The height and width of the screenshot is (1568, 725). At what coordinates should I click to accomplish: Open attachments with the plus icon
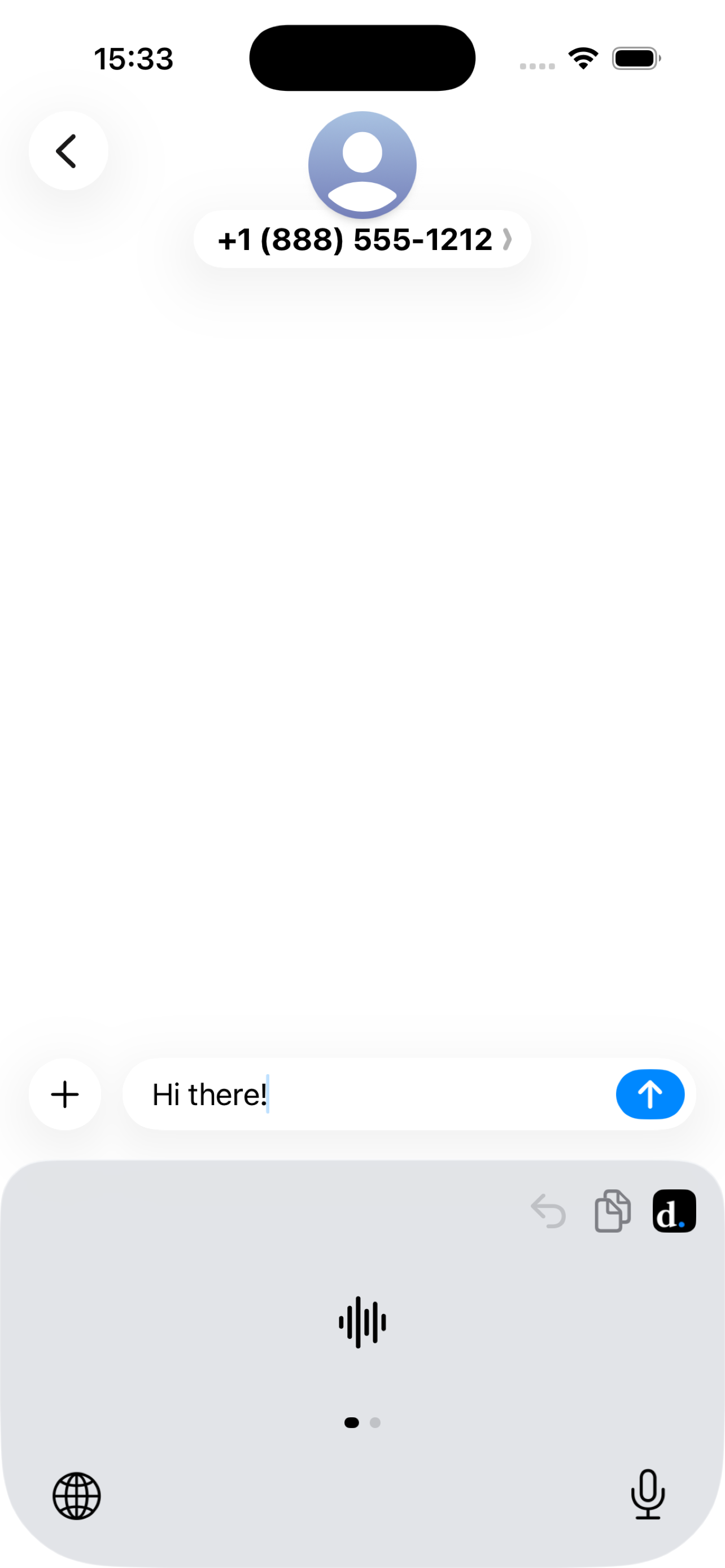coord(64,1094)
